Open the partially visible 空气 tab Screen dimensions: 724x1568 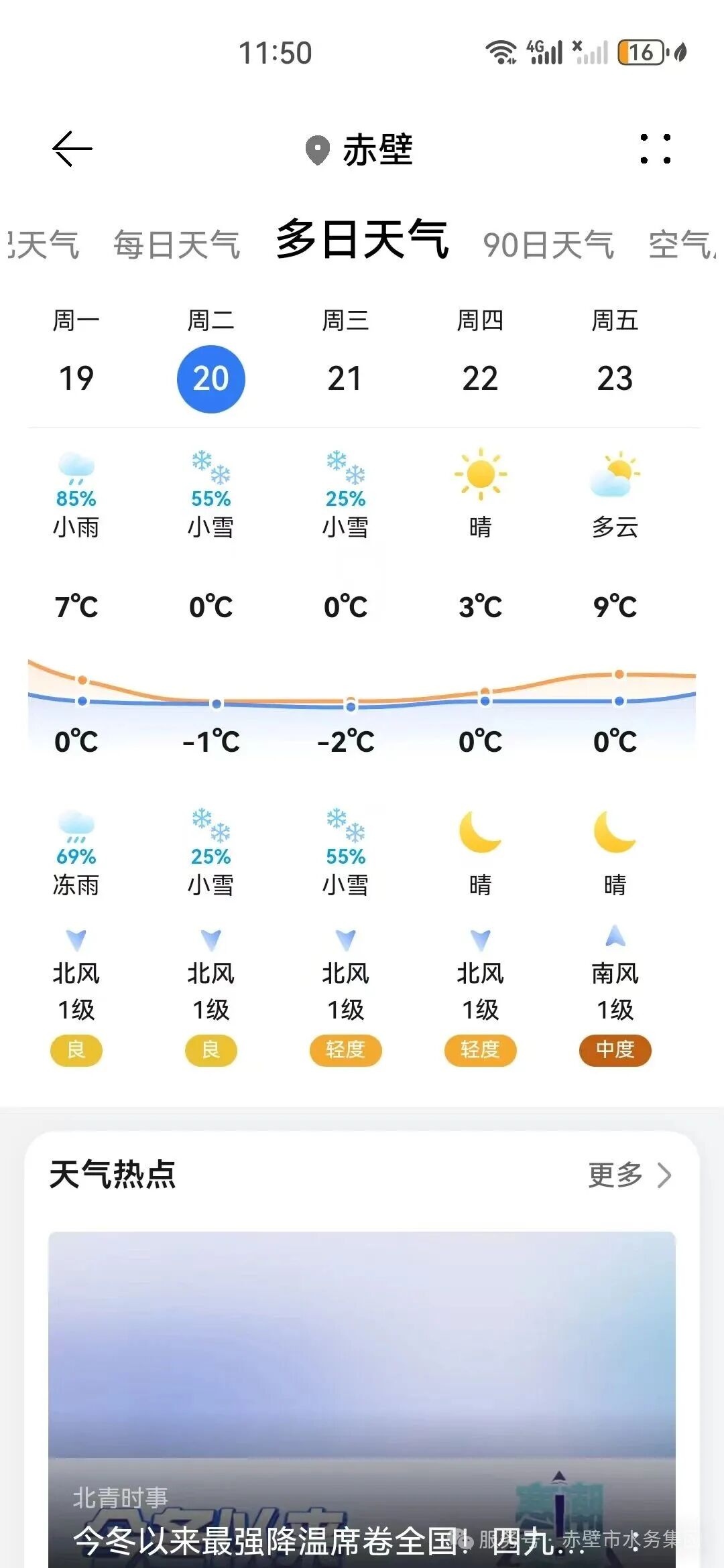[x=680, y=245]
